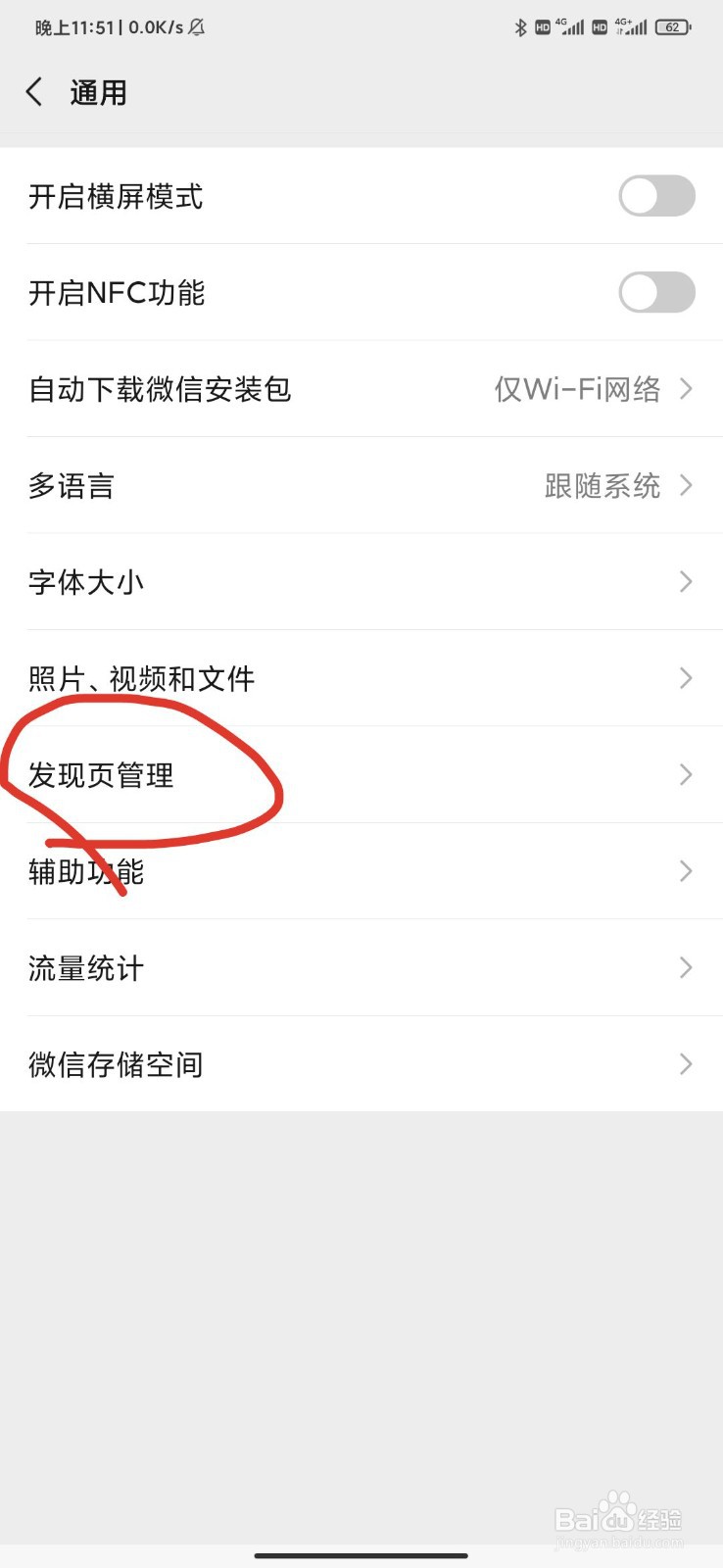Expand the 字体大小 font size settings
723x1568 pixels.
[x=361, y=581]
